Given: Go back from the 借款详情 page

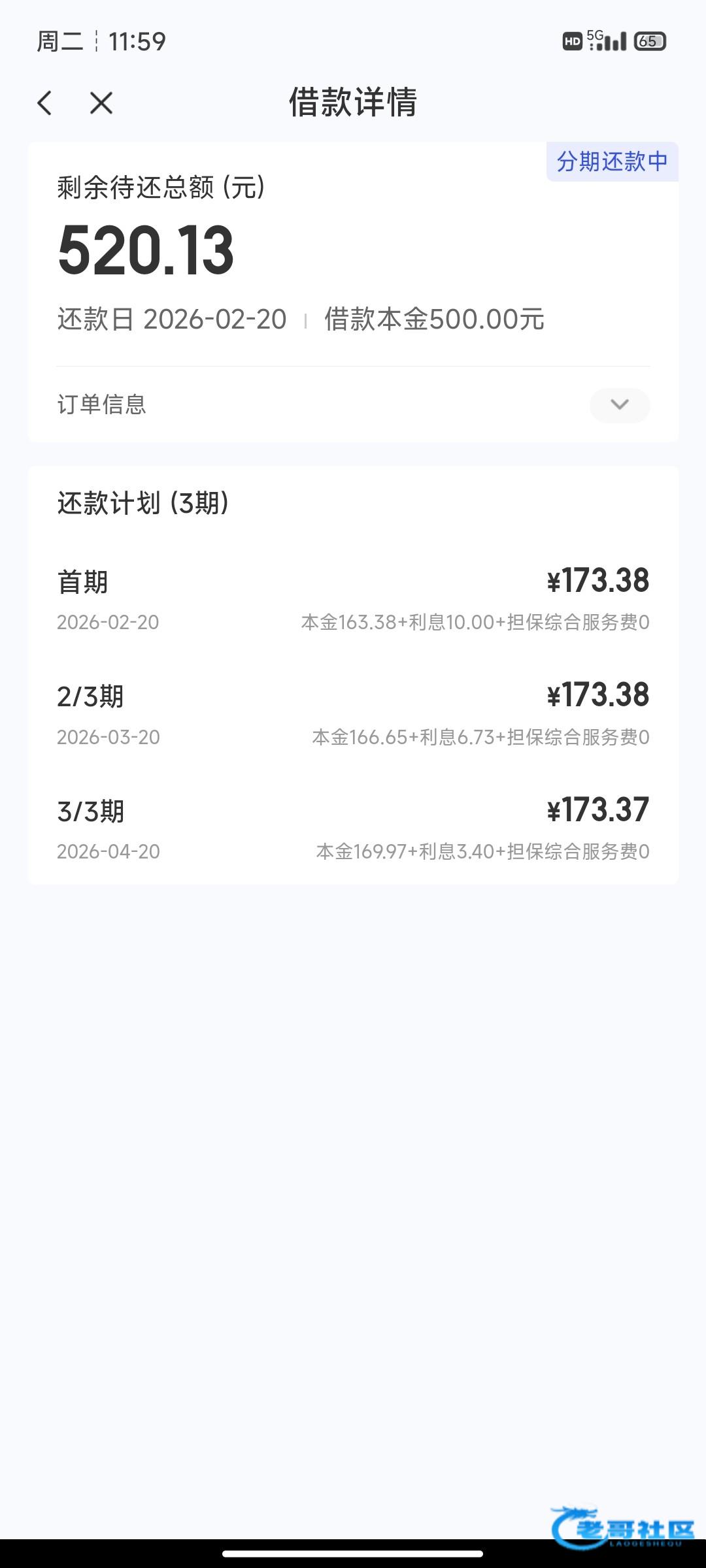Looking at the screenshot, I should click(x=44, y=103).
